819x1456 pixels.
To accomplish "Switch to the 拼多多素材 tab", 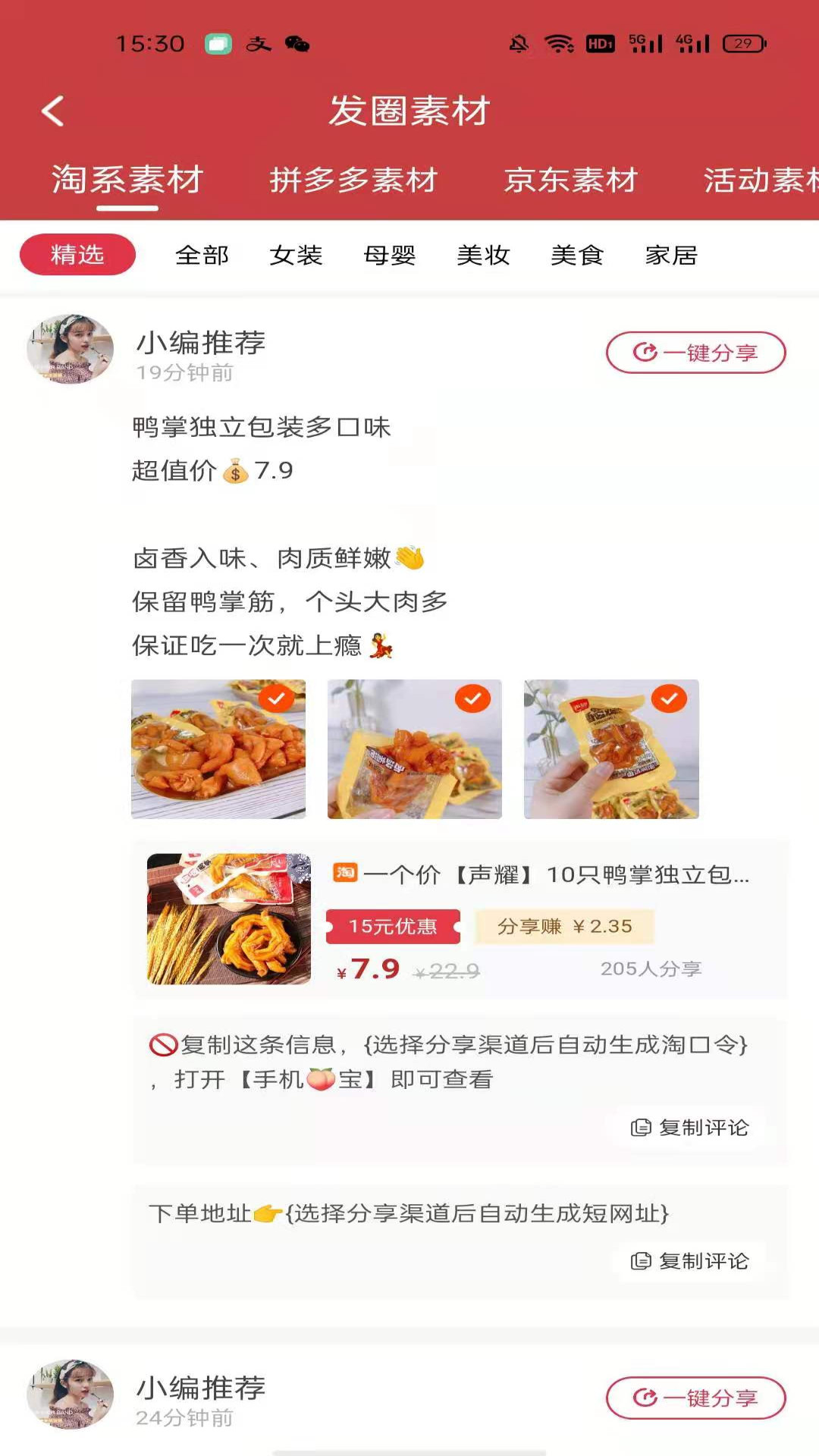I will [x=353, y=181].
